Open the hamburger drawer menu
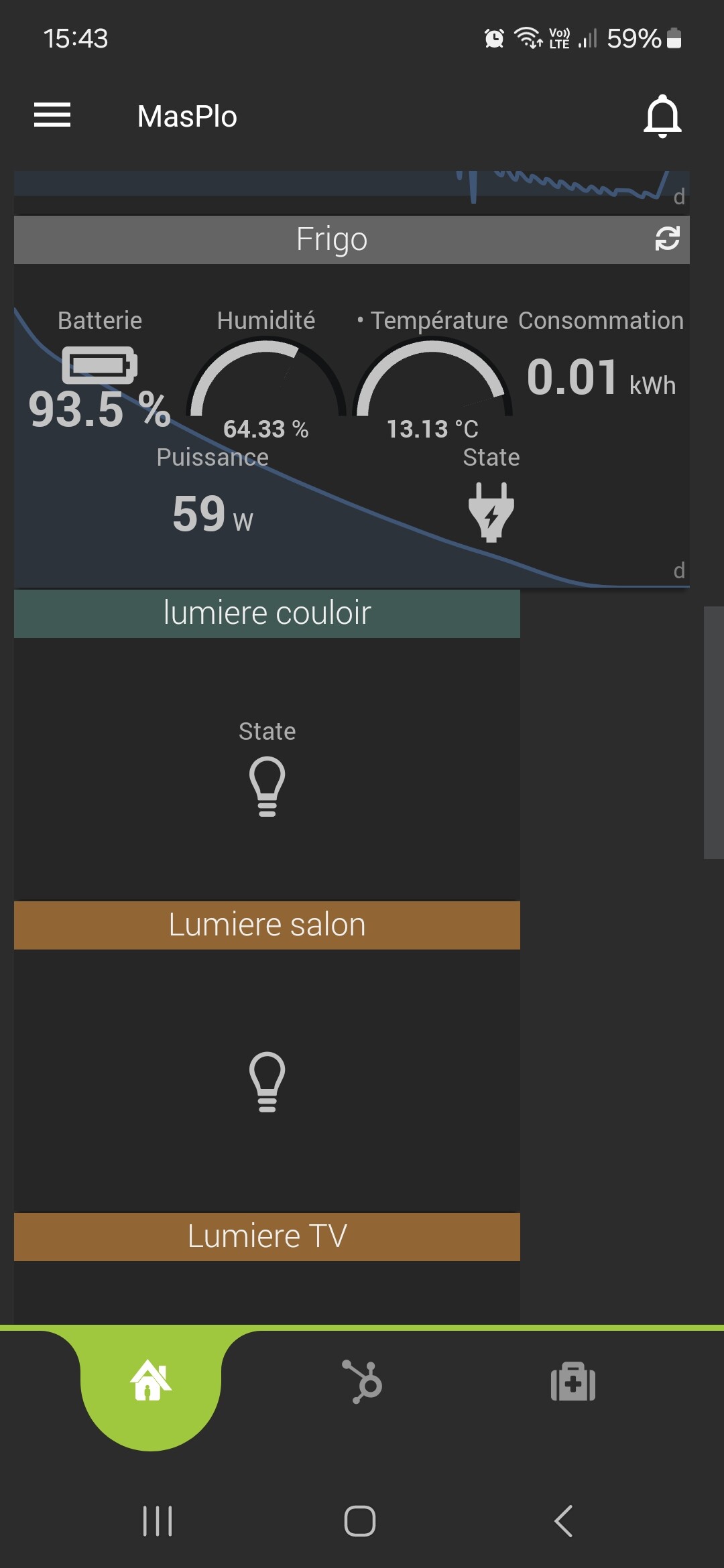Viewport: 724px width, 1568px height. pyautogui.click(x=52, y=115)
